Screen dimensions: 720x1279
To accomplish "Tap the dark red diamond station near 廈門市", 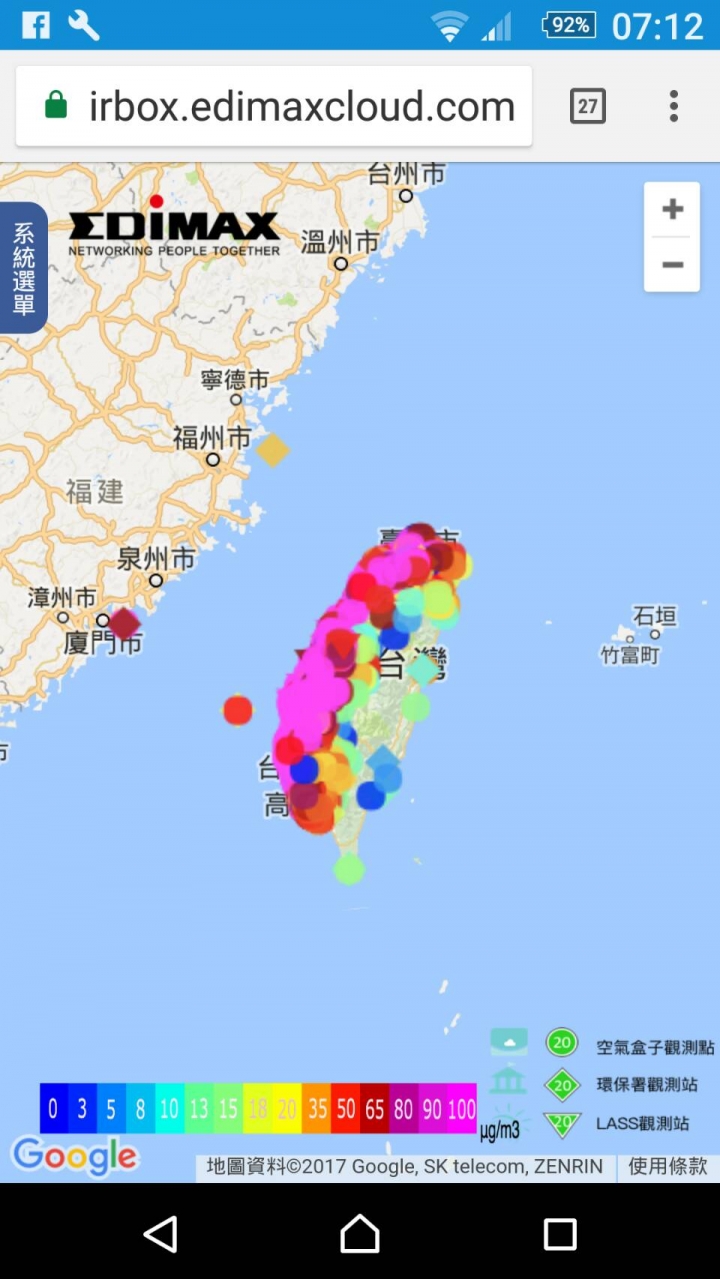I will [124, 623].
